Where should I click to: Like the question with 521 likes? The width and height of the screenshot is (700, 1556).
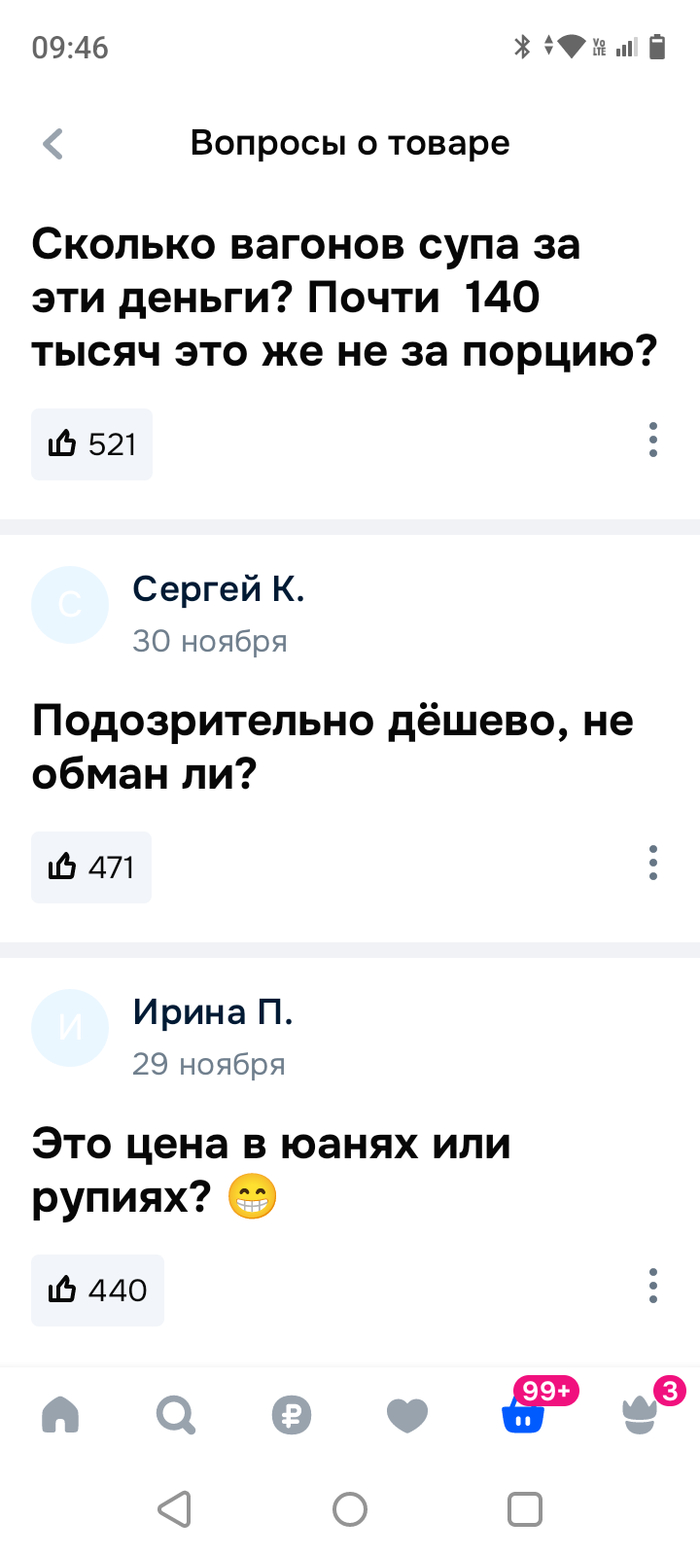point(92,444)
